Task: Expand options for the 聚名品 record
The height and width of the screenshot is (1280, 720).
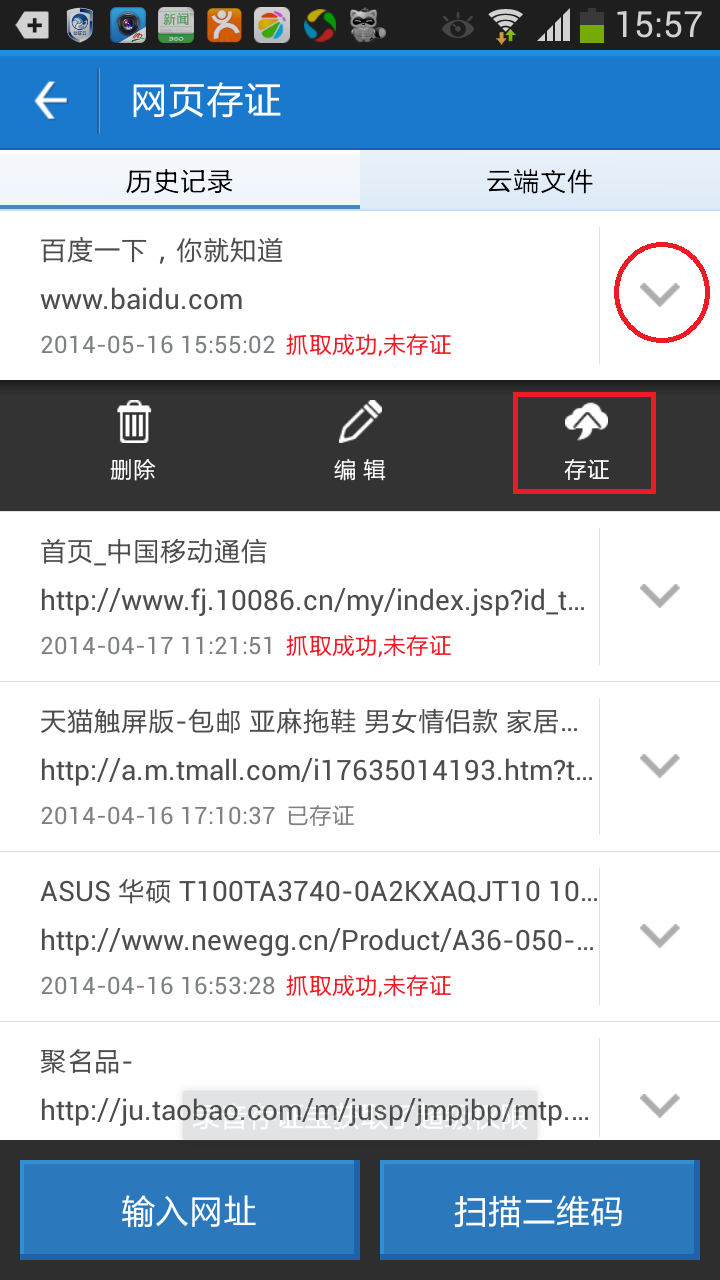Action: click(659, 1104)
